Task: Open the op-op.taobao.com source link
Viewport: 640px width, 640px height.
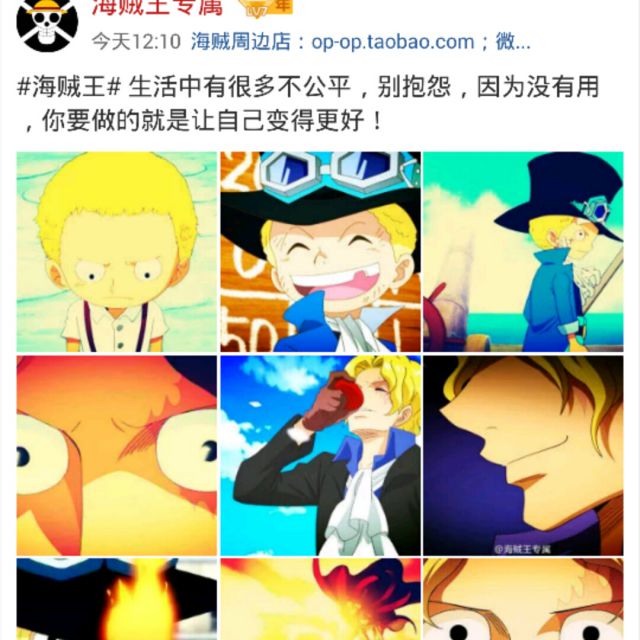Action: tap(391, 42)
